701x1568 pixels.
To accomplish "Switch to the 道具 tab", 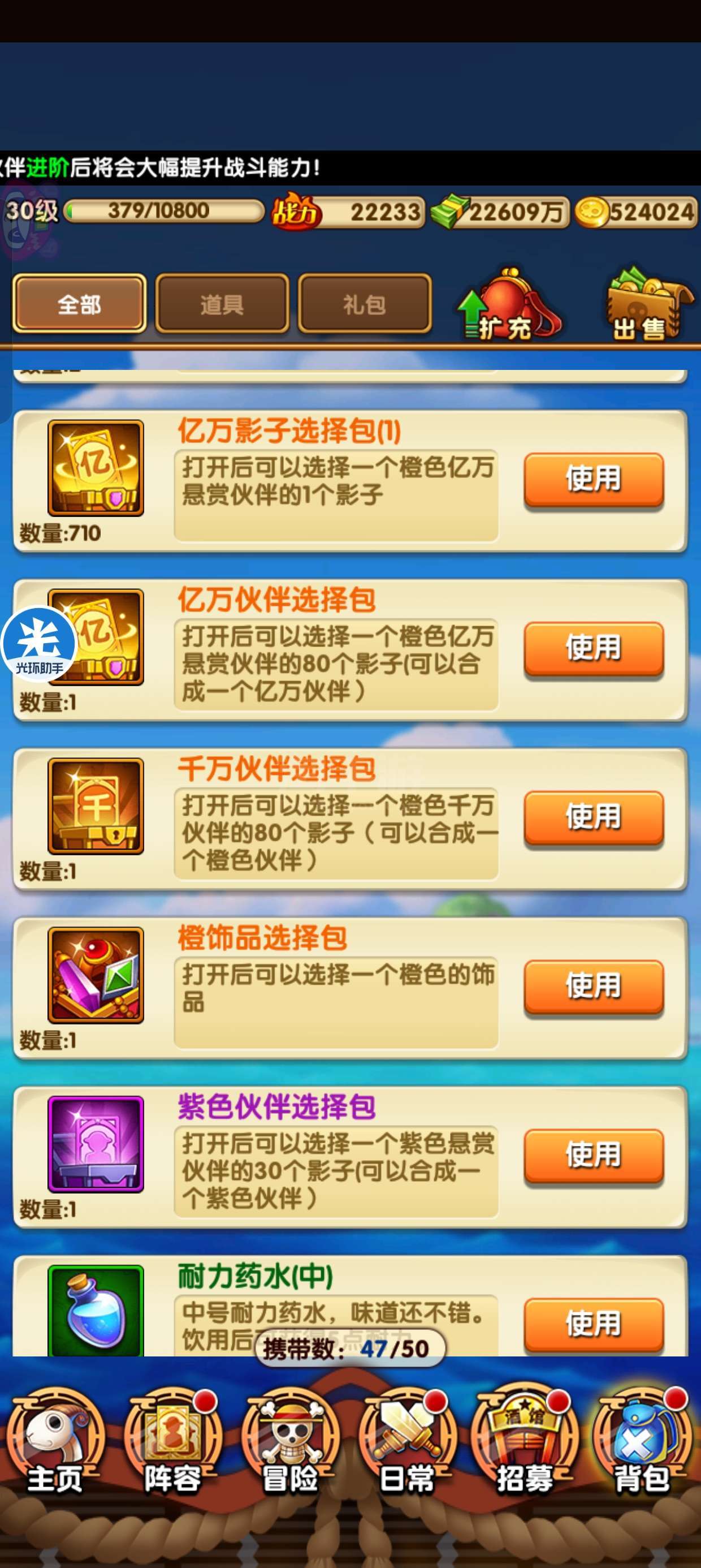I will click(x=222, y=304).
